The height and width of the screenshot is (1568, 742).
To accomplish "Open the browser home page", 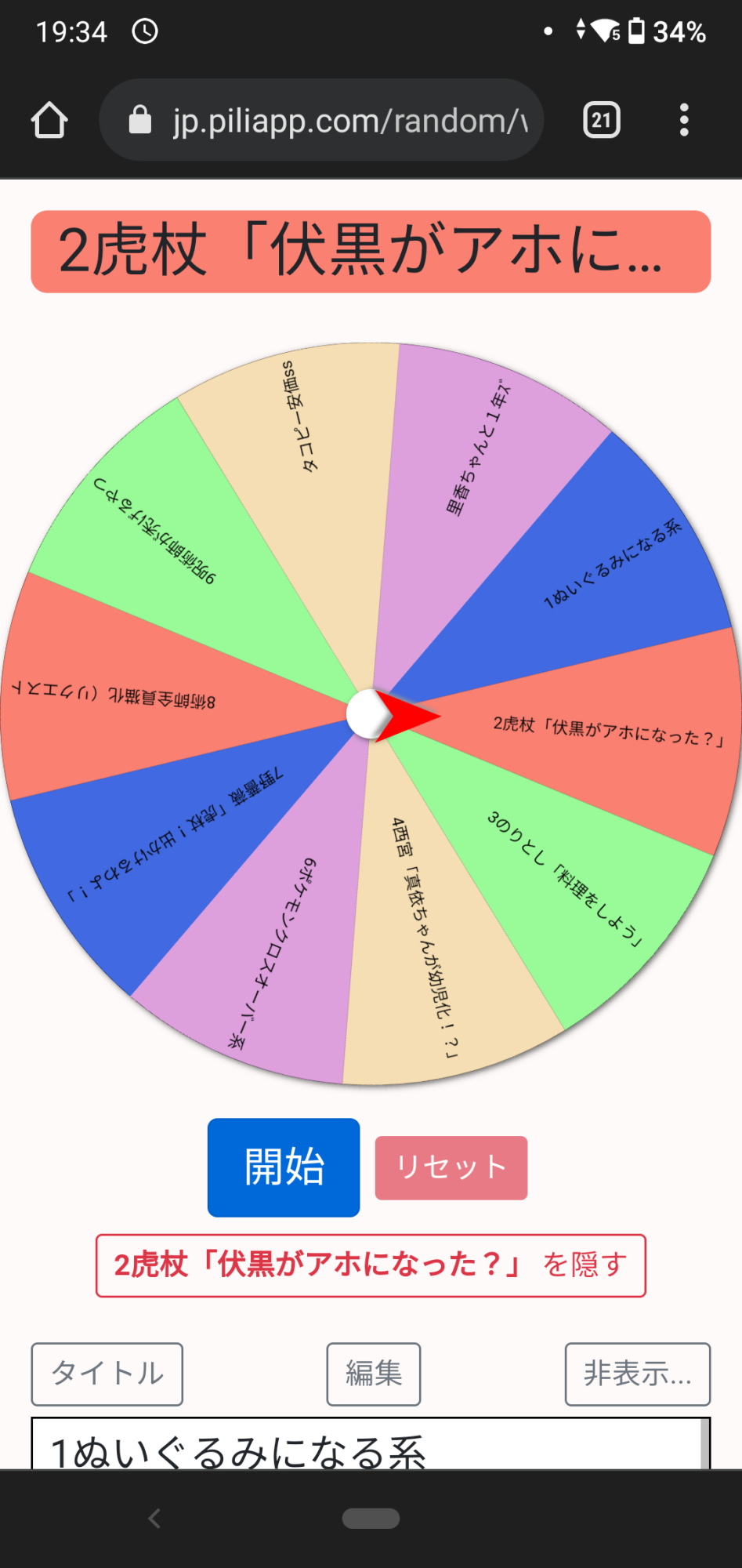I will (x=49, y=121).
